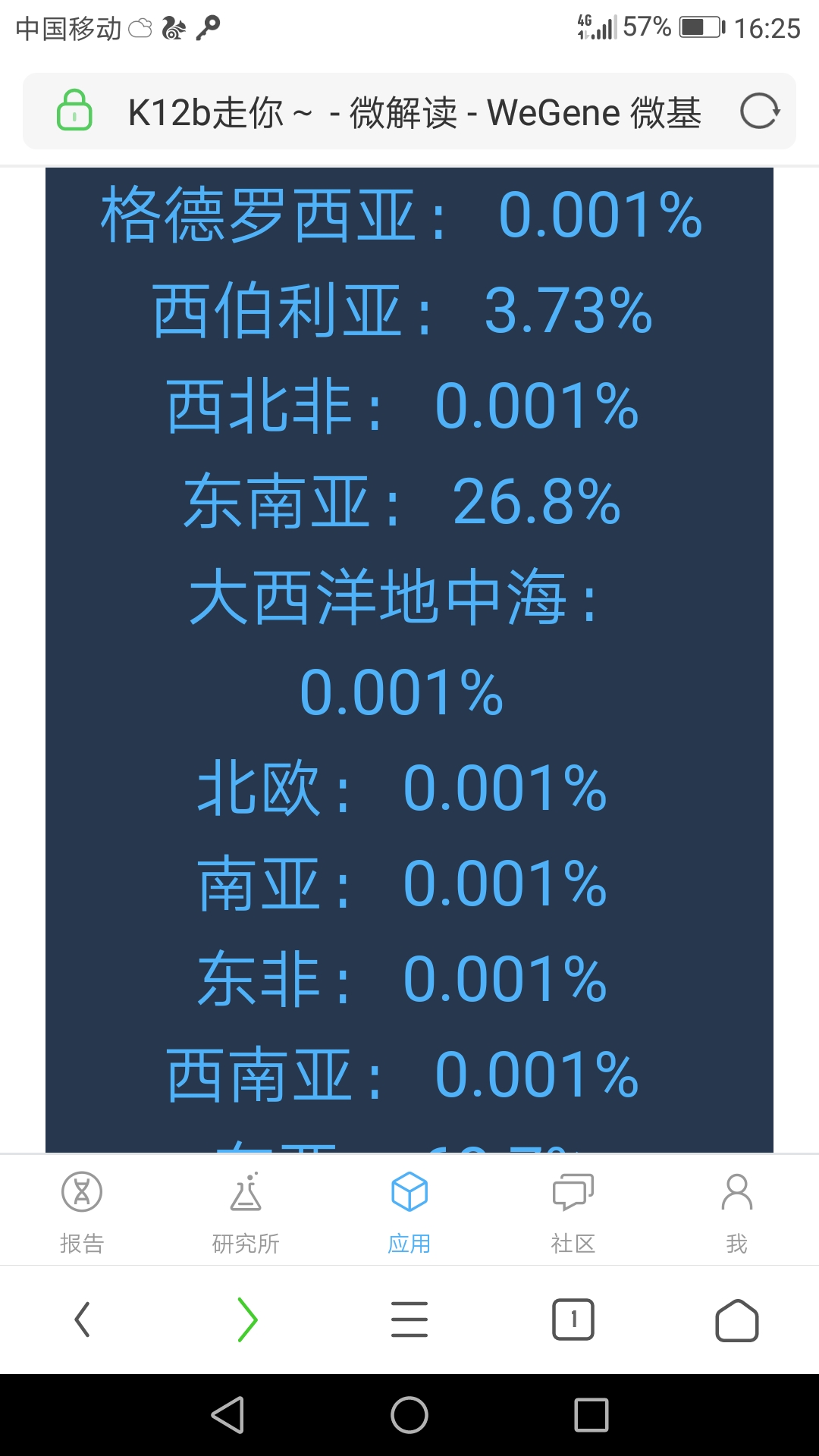This screenshot has width=819, height=1456.
Task: Tap the system back triangle button
Action: tap(228, 1415)
